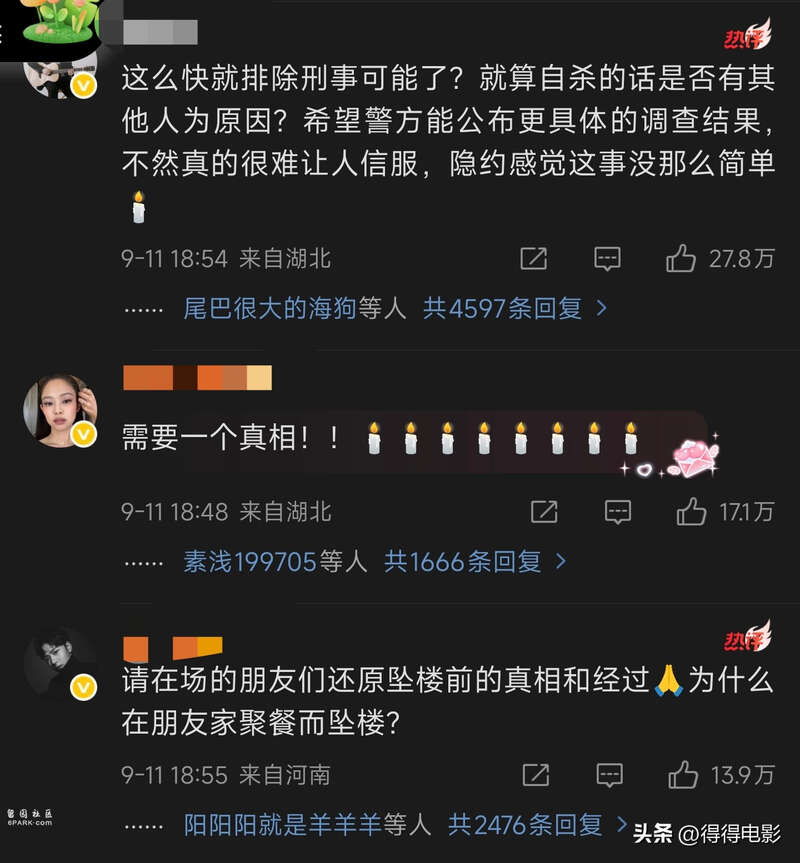Share the 需要一个真相 comment
The width and height of the screenshot is (800, 863).
[x=544, y=513]
